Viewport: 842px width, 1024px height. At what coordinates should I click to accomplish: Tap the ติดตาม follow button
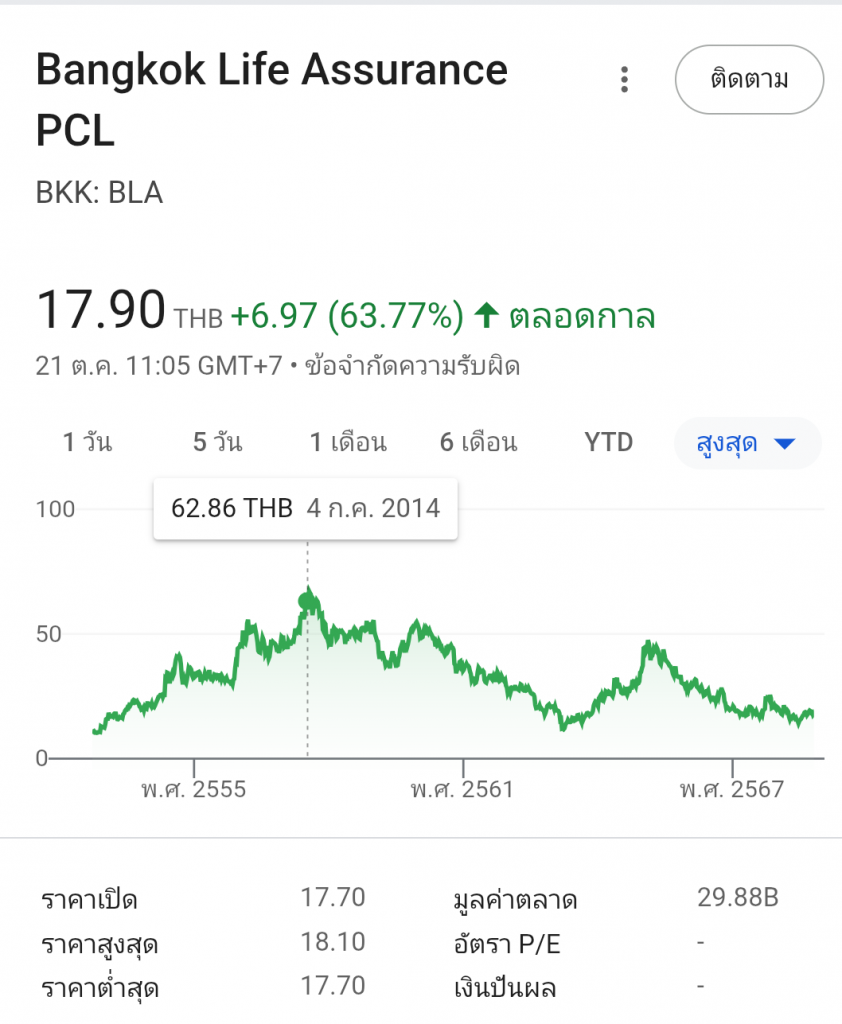749,80
